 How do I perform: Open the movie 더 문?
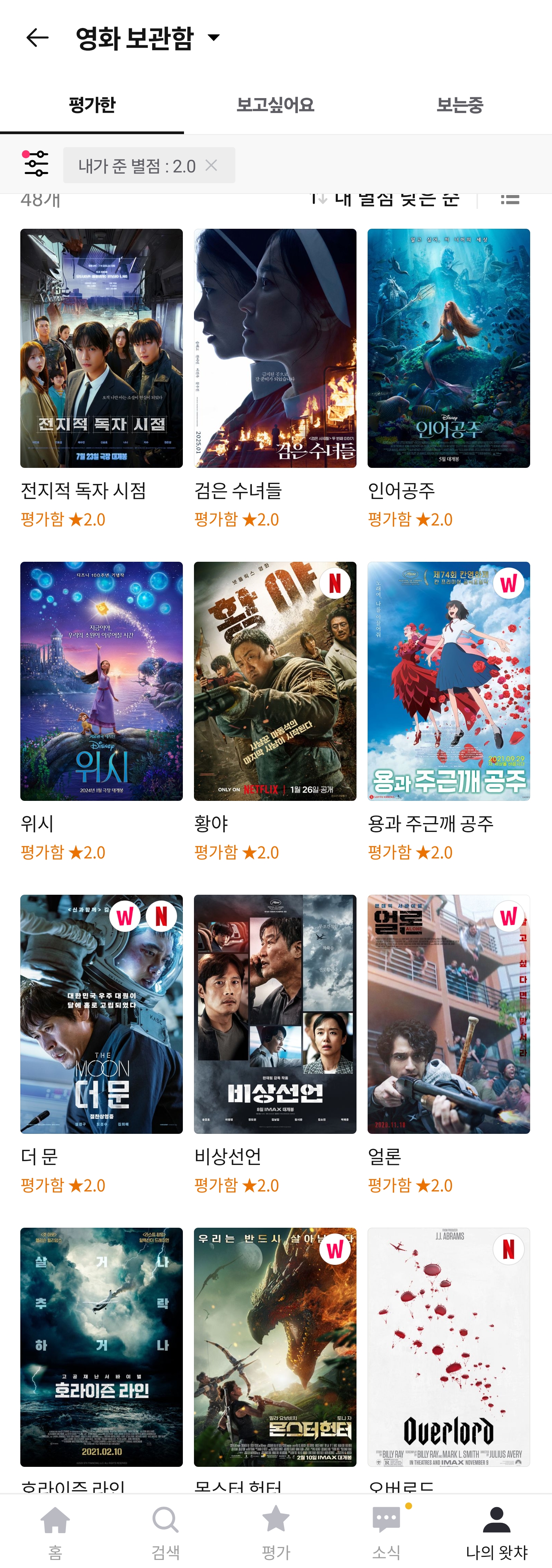(102, 1014)
